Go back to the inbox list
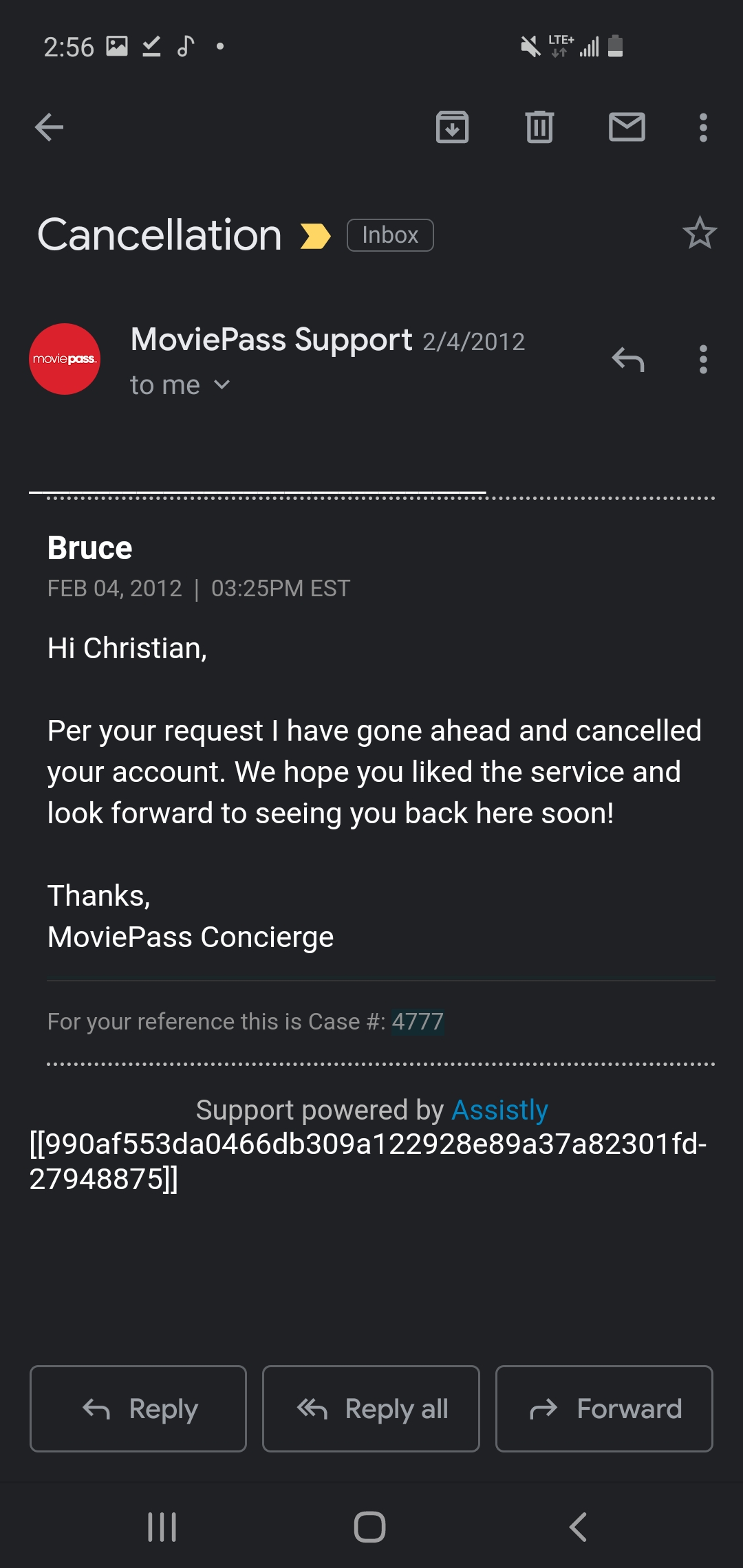The height and width of the screenshot is (1568, 743). (49, 127)
